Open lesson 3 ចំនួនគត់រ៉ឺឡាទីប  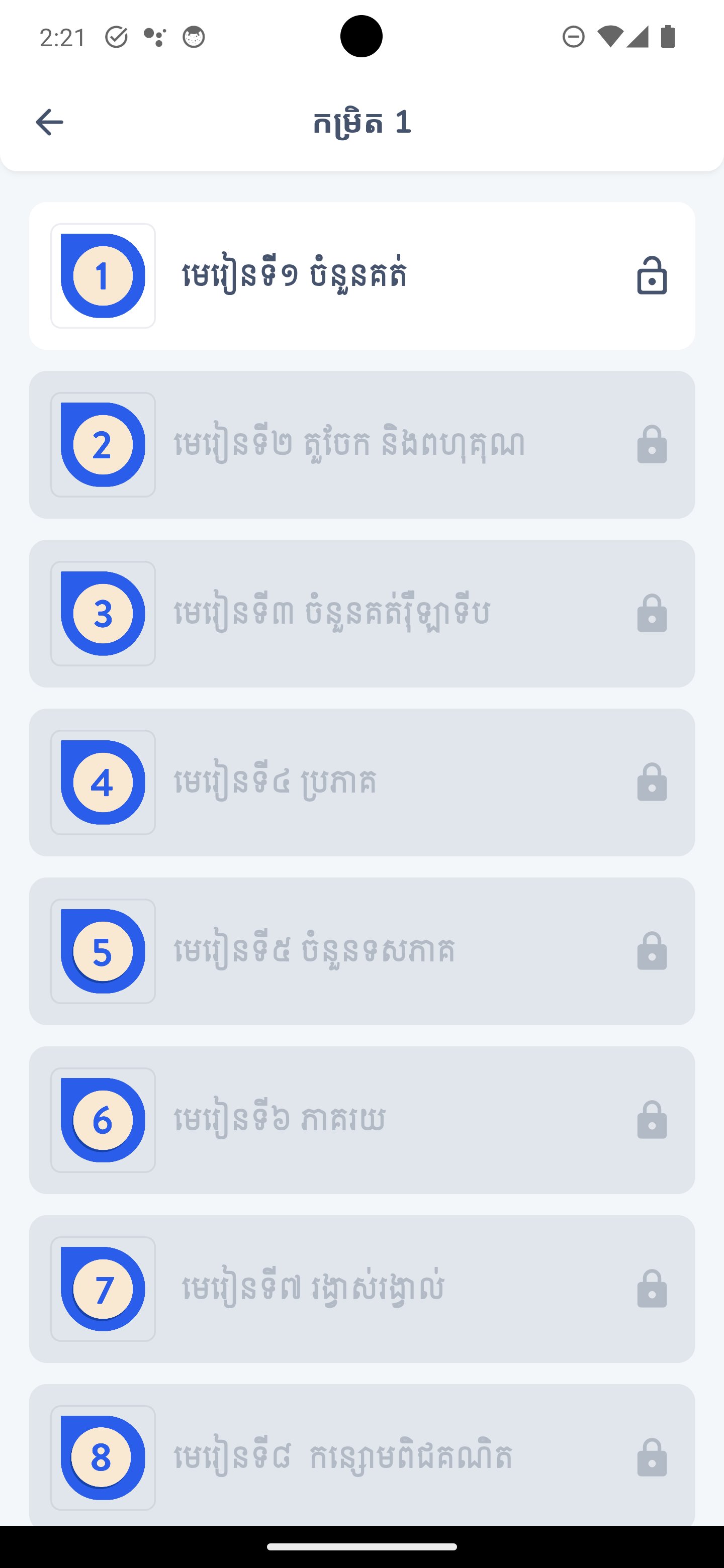click(x=361, y=615)
